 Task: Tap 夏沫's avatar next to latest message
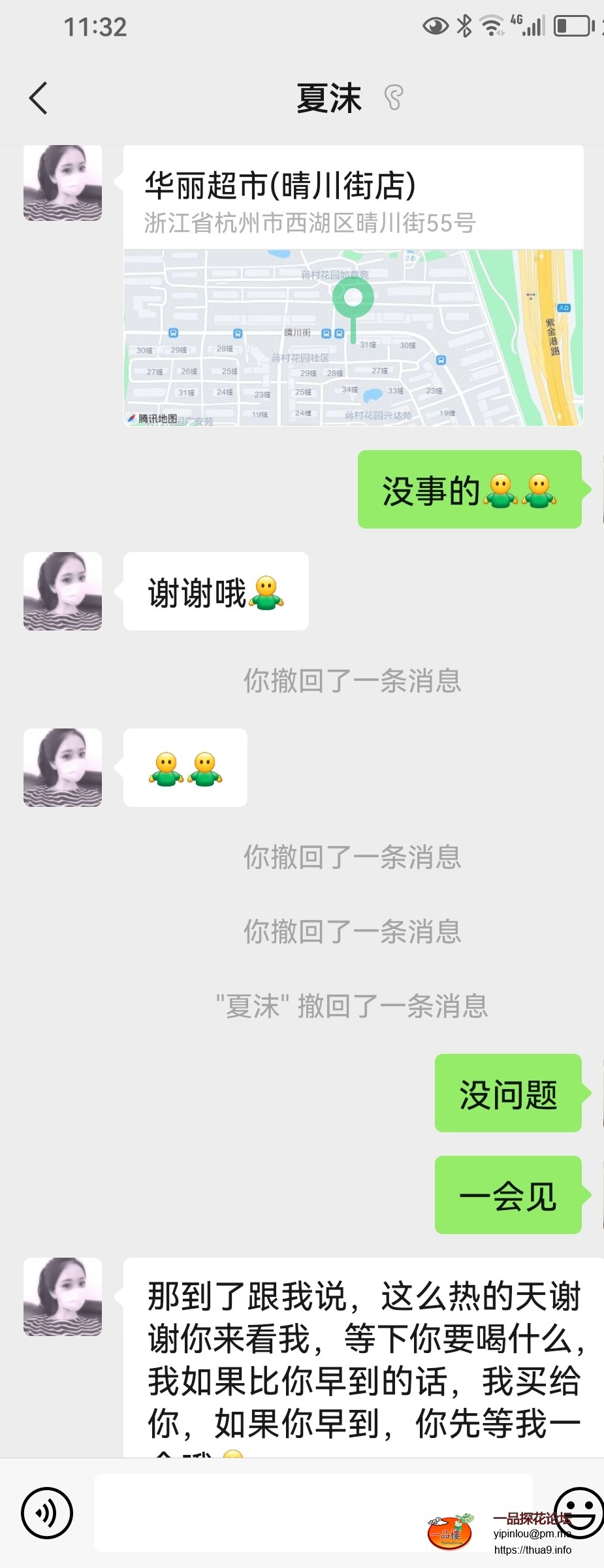tap(62, 1297)
